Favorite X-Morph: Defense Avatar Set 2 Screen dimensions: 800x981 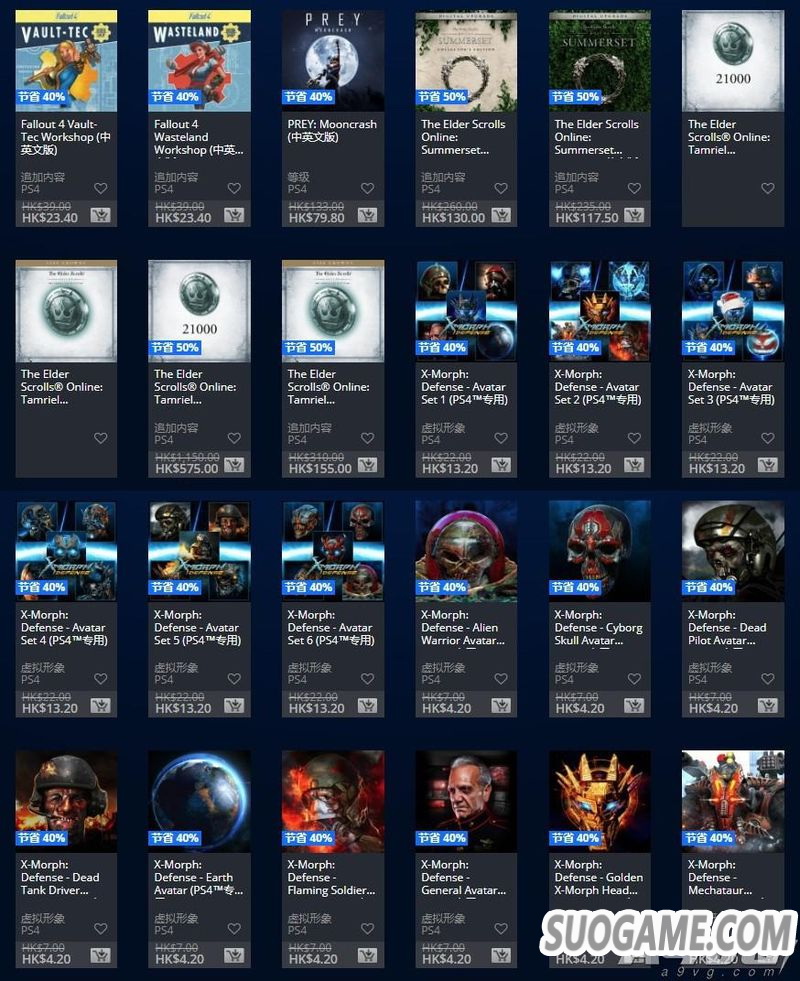coord(634,439)
